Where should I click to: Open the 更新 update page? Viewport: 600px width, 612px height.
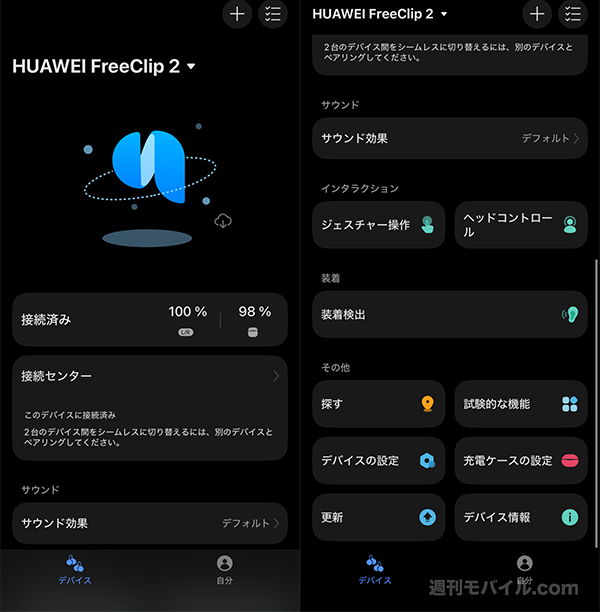tap(378, 517)
